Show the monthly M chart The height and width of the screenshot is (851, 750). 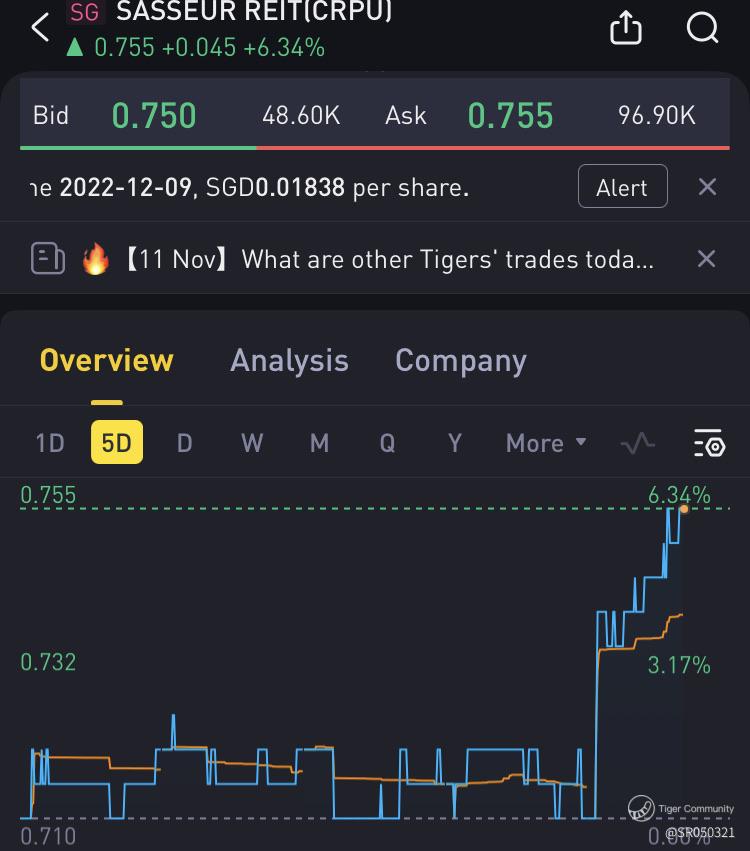[x=319, y=443]
